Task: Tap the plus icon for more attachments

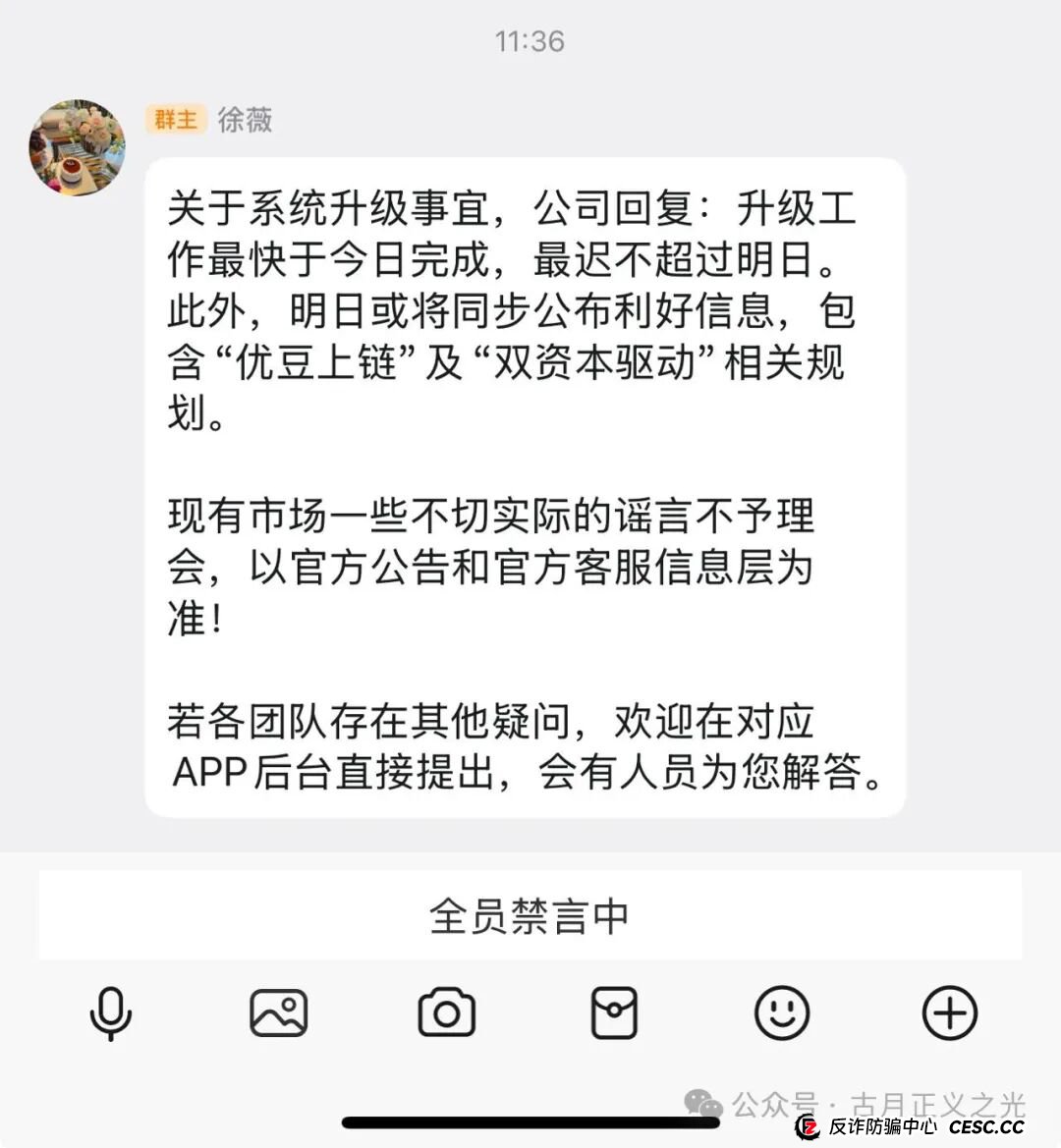Action: point(949,1014)
